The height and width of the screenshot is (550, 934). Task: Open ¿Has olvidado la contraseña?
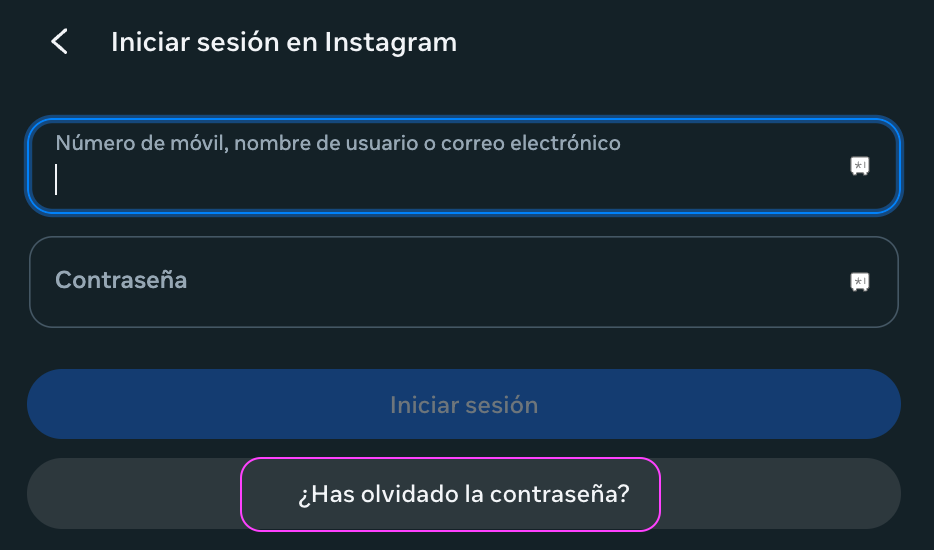[464, 494]
